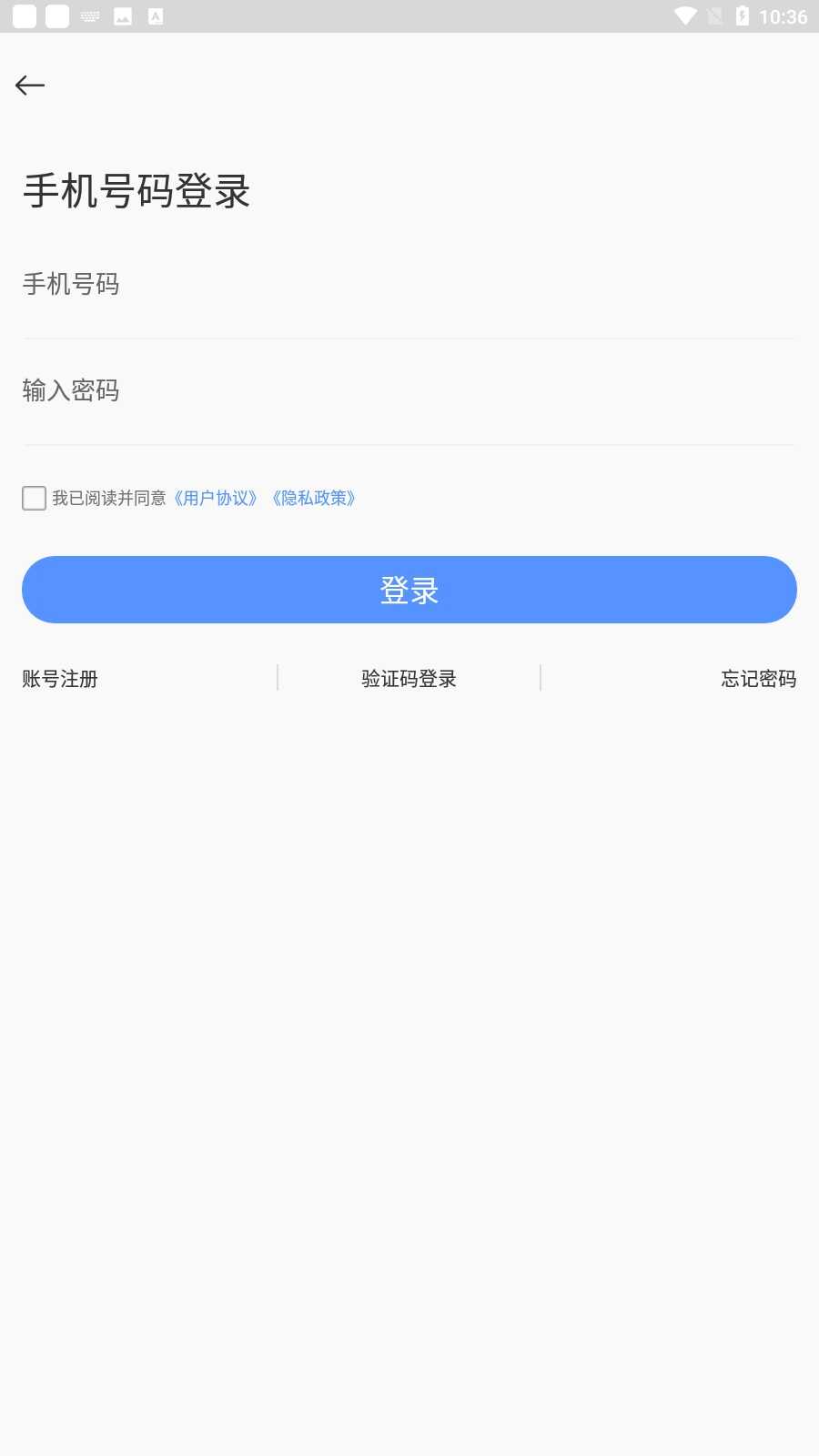The width and height of the screenshot is (819, 1456).
Task: Open the 《隐私政策》 link
Action: (x=314, y=498)
